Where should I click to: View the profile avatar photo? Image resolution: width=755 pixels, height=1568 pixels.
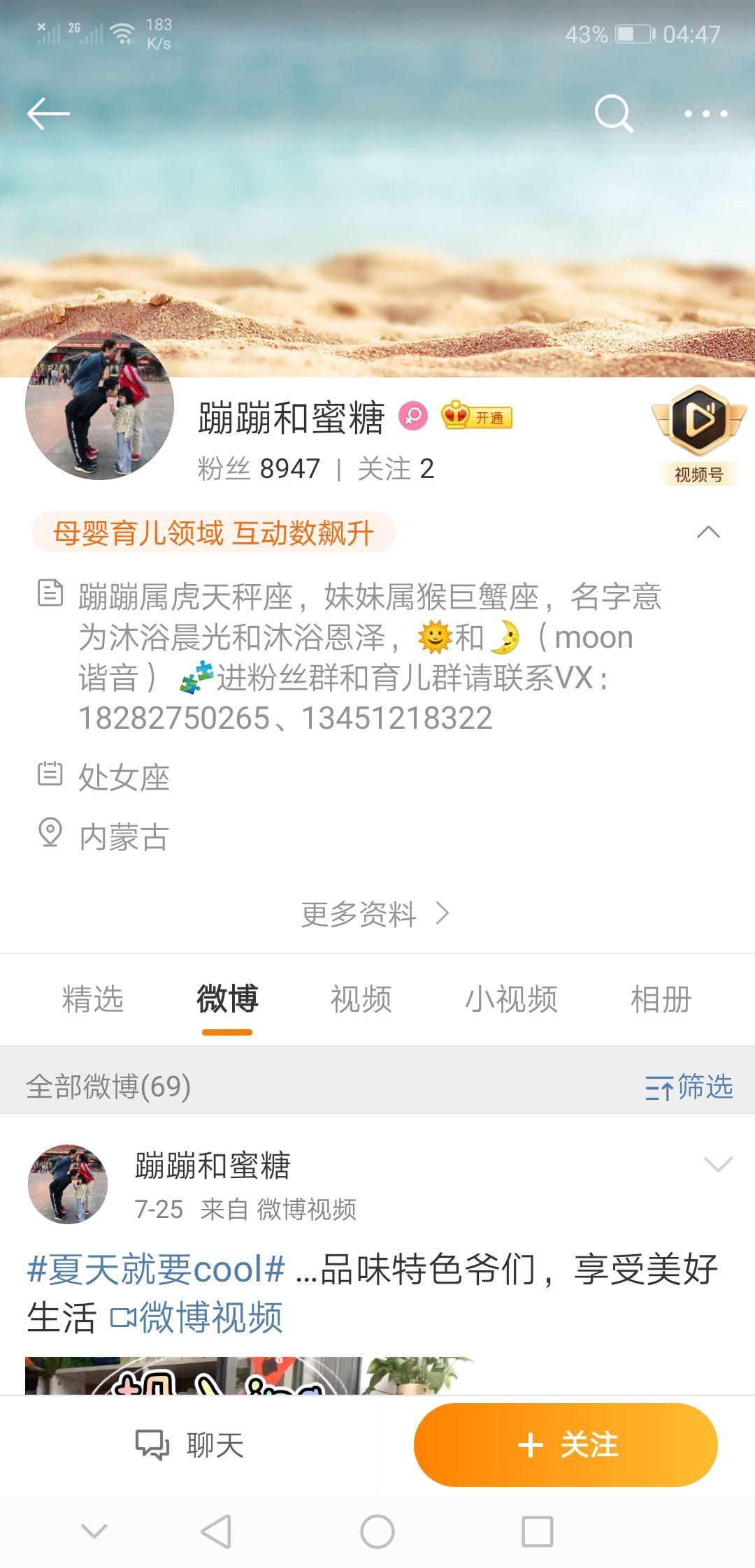tap(99, 406)
